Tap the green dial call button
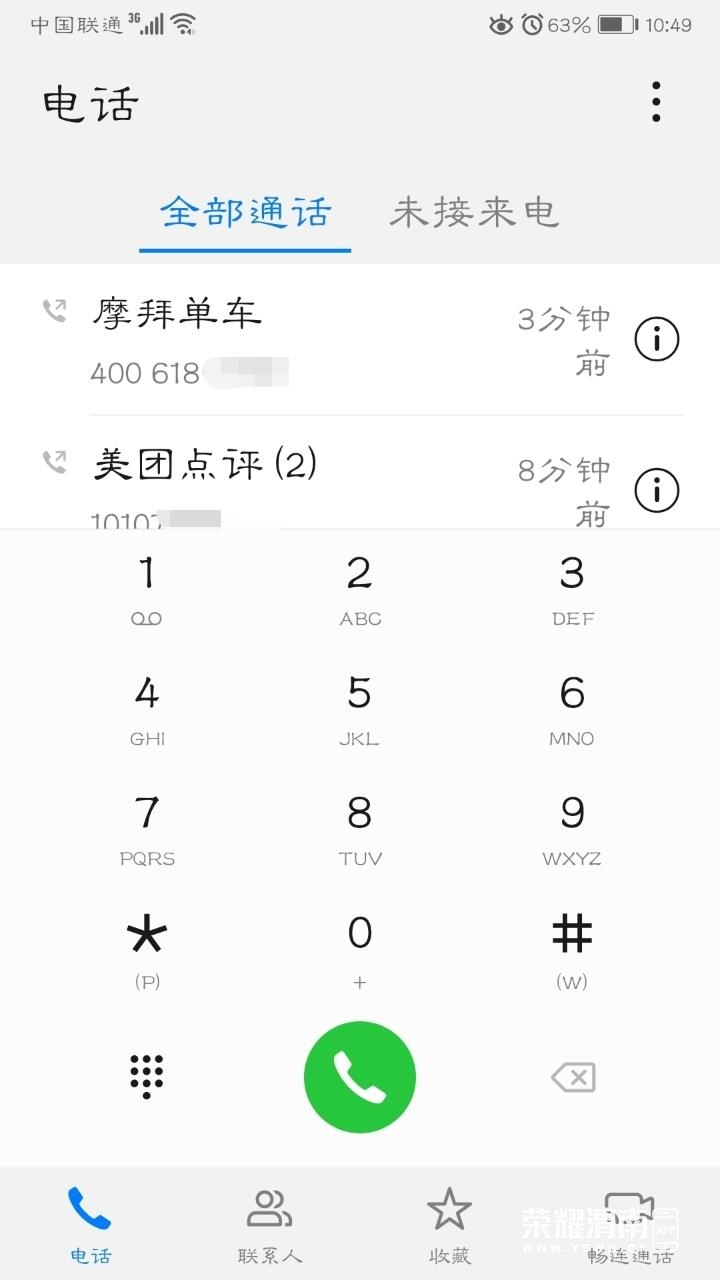Viewport: 720px width, 1280px height. pos(359,1076)
